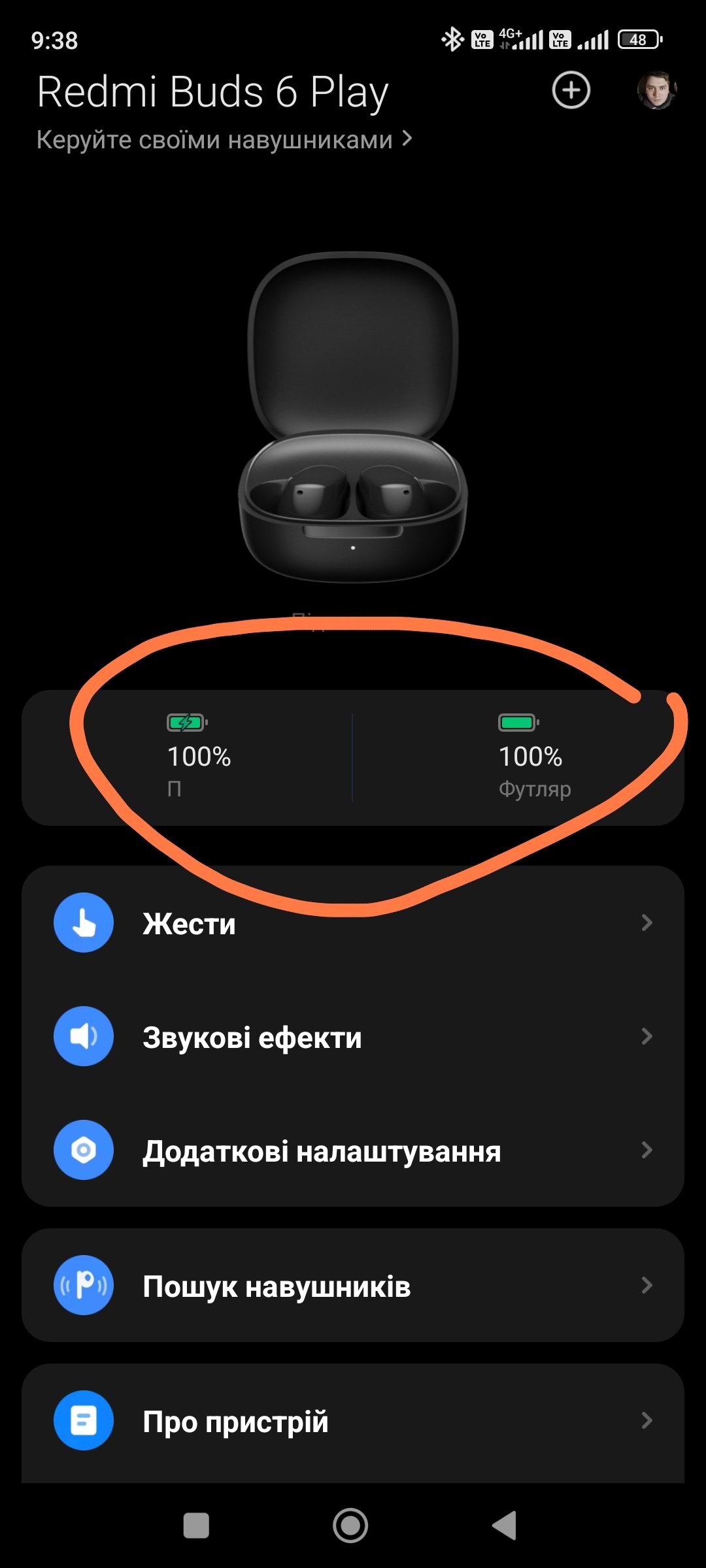Viewport: 706px width, 1568px height.
Task: Open the profile avatar
Action: 656,90
